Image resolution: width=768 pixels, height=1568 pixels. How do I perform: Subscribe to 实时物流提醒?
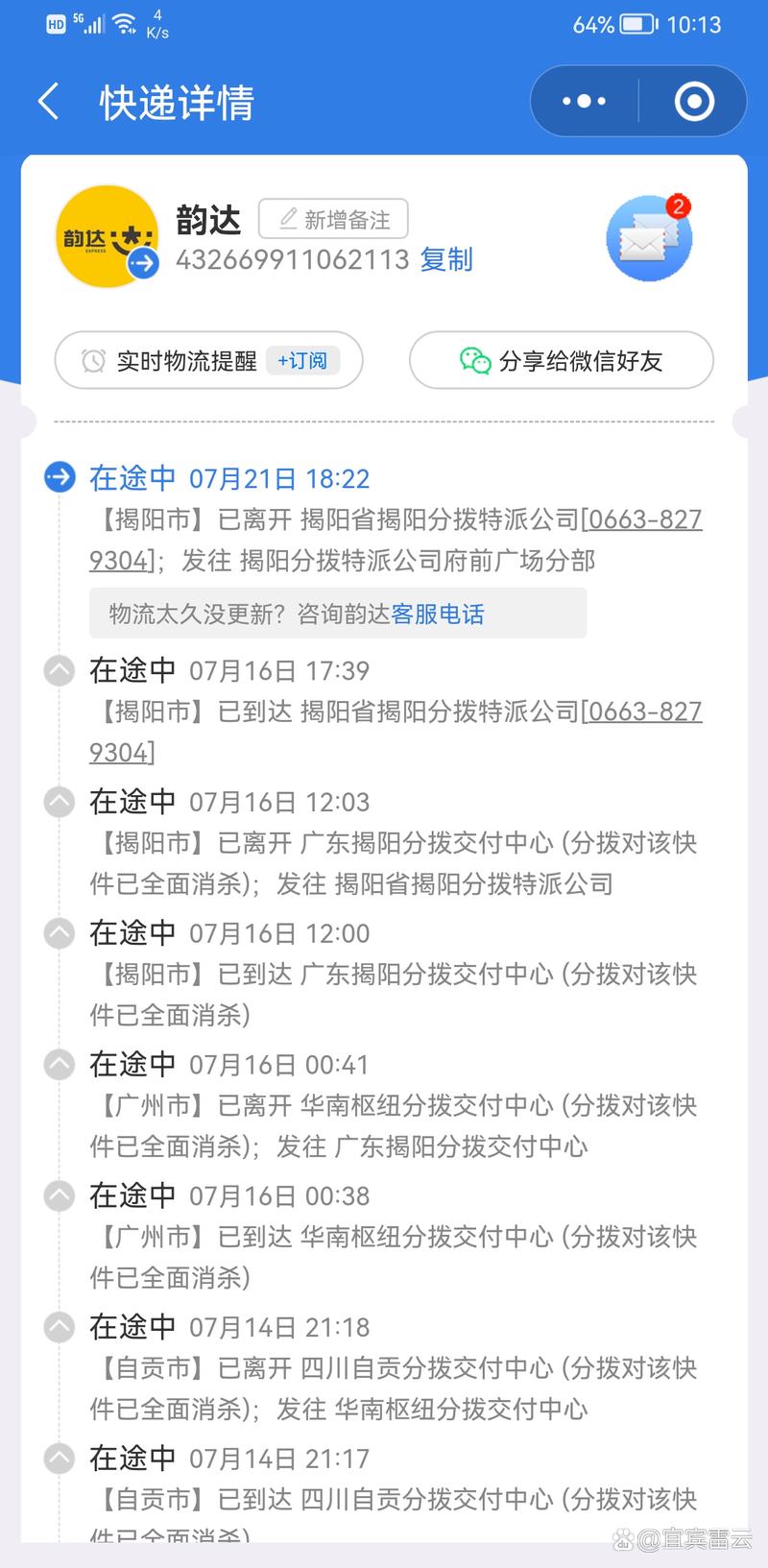tap(302, 361)
